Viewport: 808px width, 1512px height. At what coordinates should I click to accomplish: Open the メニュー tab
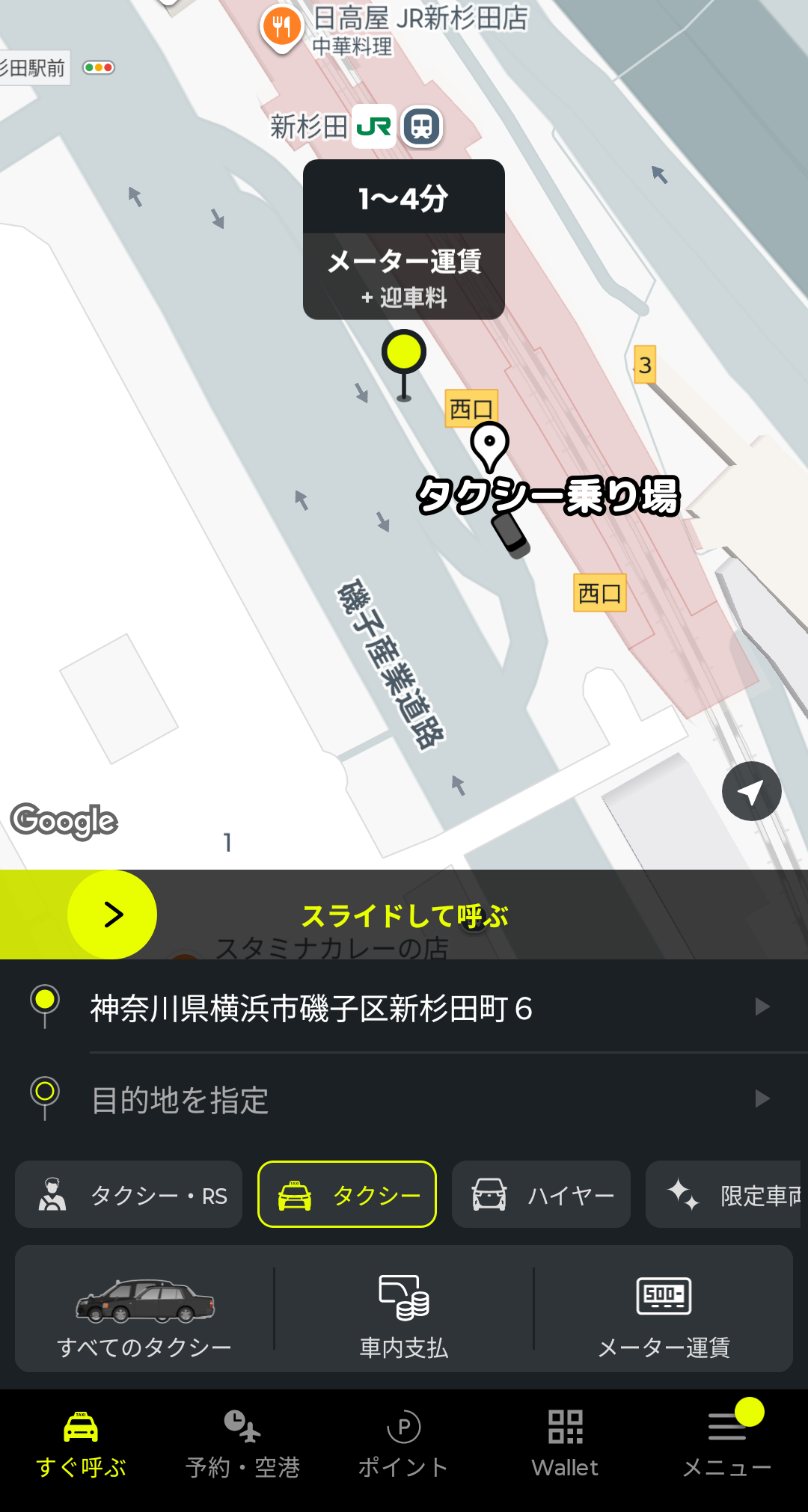pyautogui.click(x=727, y=1445)
